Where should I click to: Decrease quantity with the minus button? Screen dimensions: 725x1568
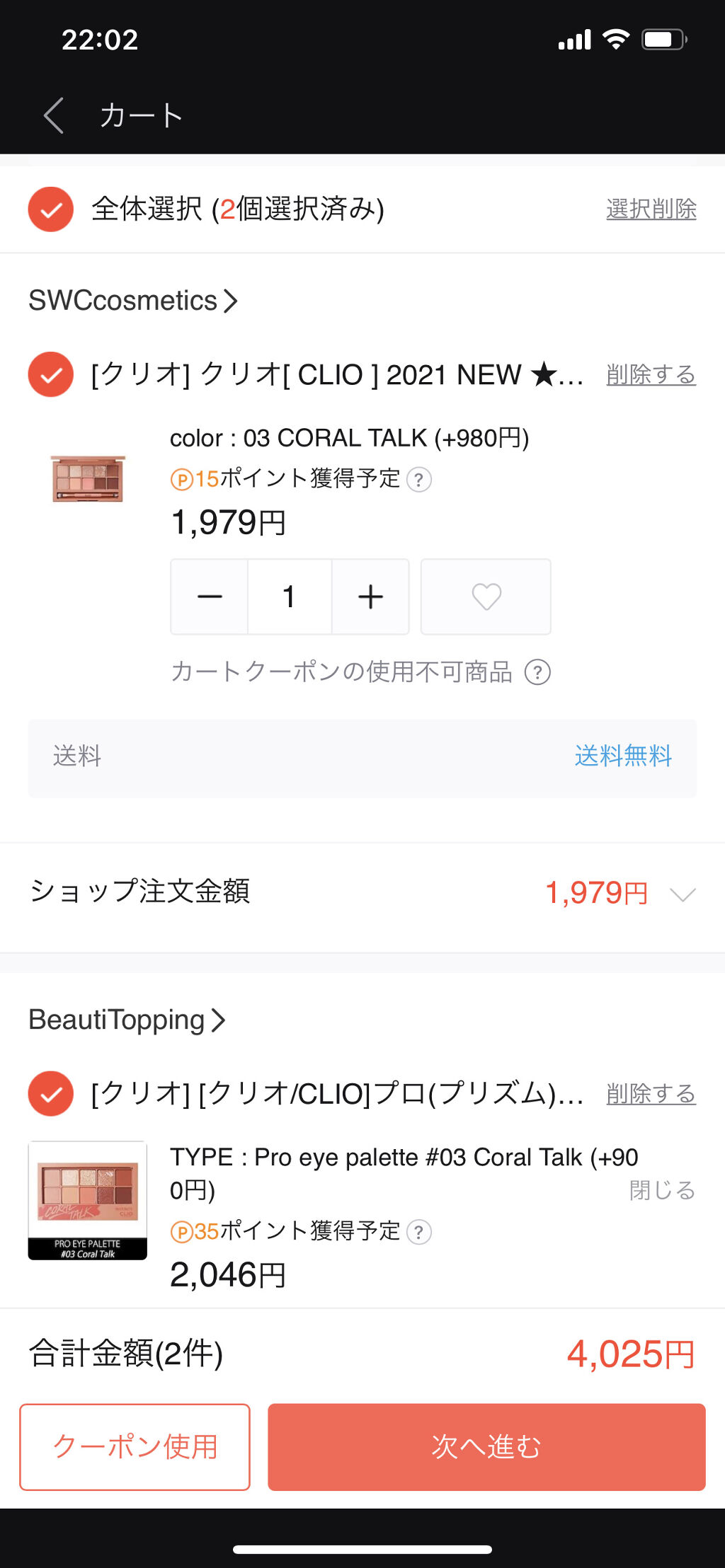coord(209,596)
